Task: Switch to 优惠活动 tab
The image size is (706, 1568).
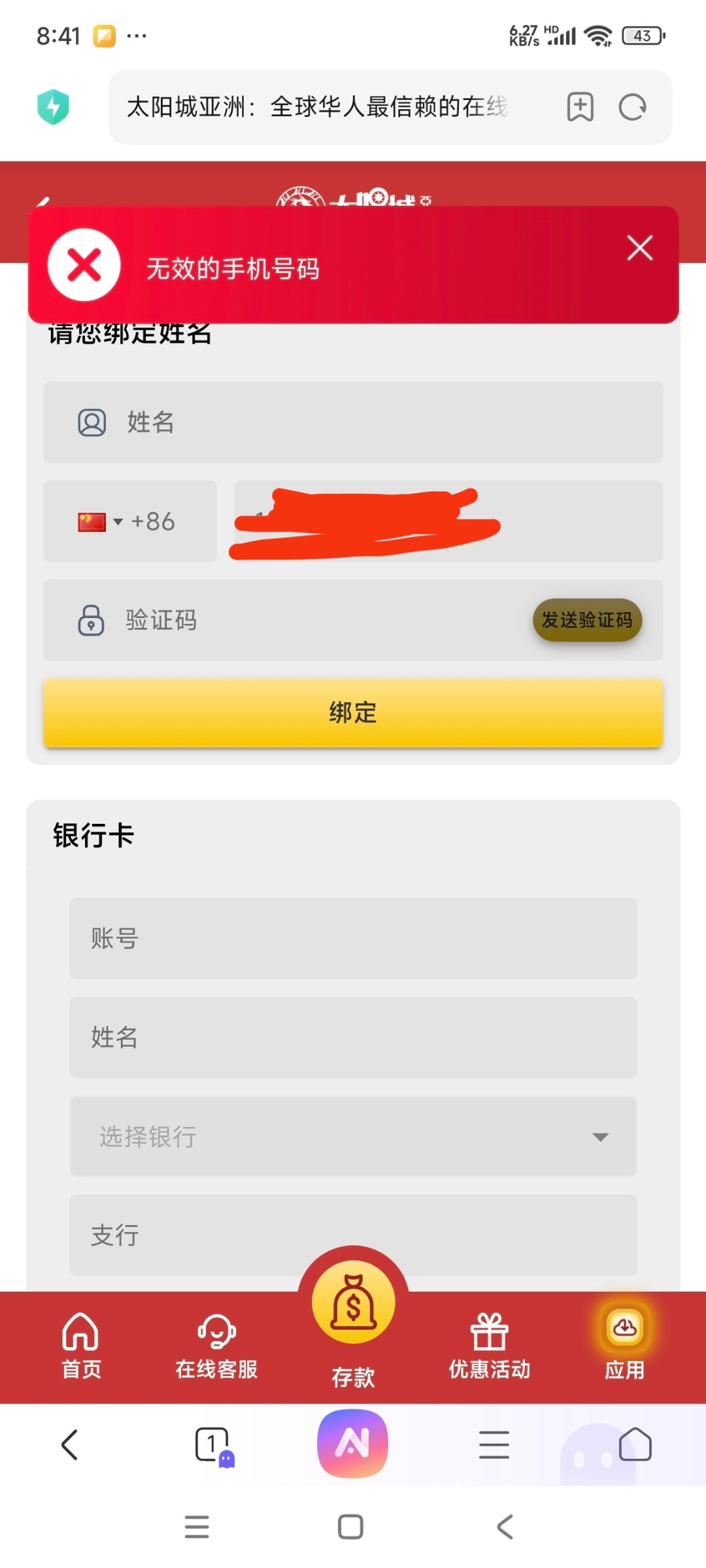Action: click(490, 1347)
